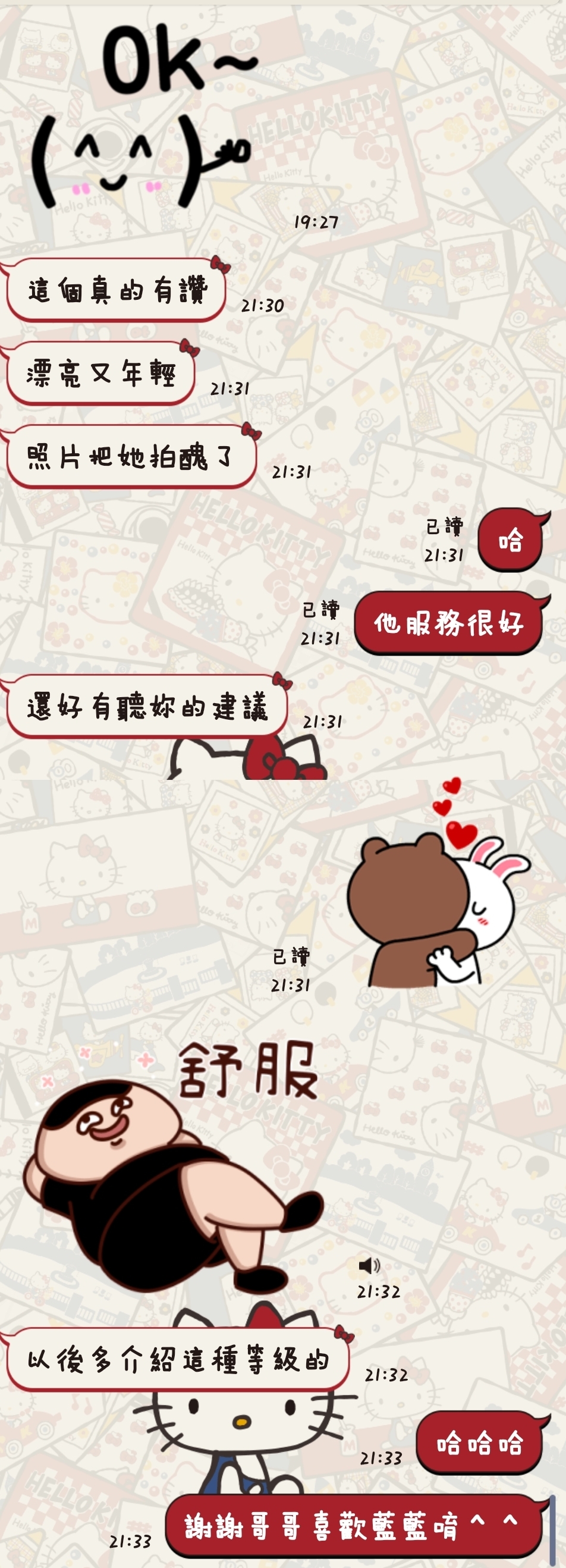Tap the speaker icon beside 舒服 sticker
The image size is (566, 1568).
(369, 1266)
